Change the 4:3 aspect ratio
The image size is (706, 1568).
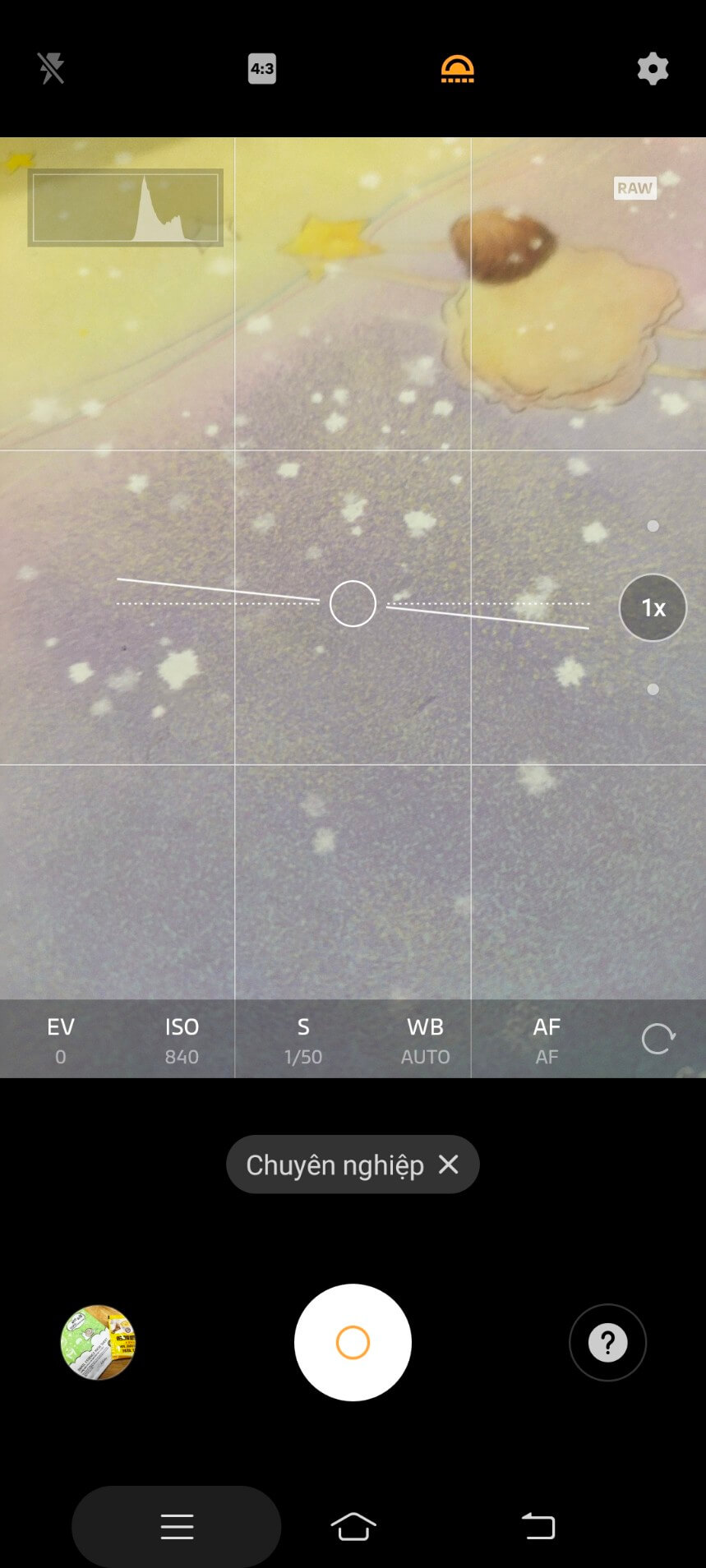tap(262, 68)
